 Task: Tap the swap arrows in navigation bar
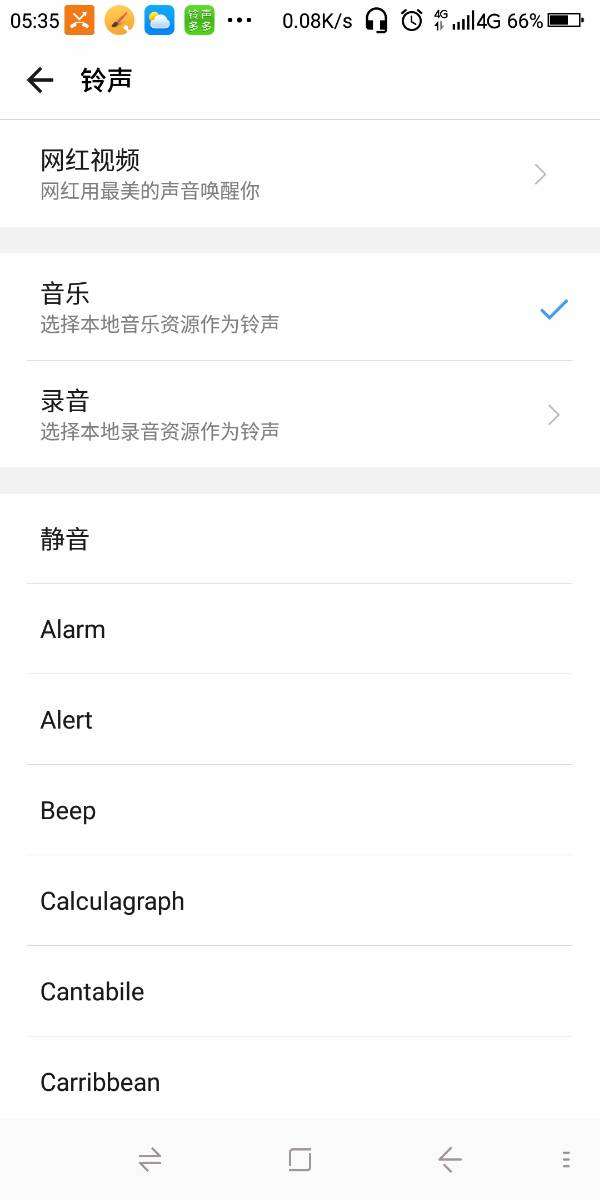pyautogui.click(x=150, y=1160)
